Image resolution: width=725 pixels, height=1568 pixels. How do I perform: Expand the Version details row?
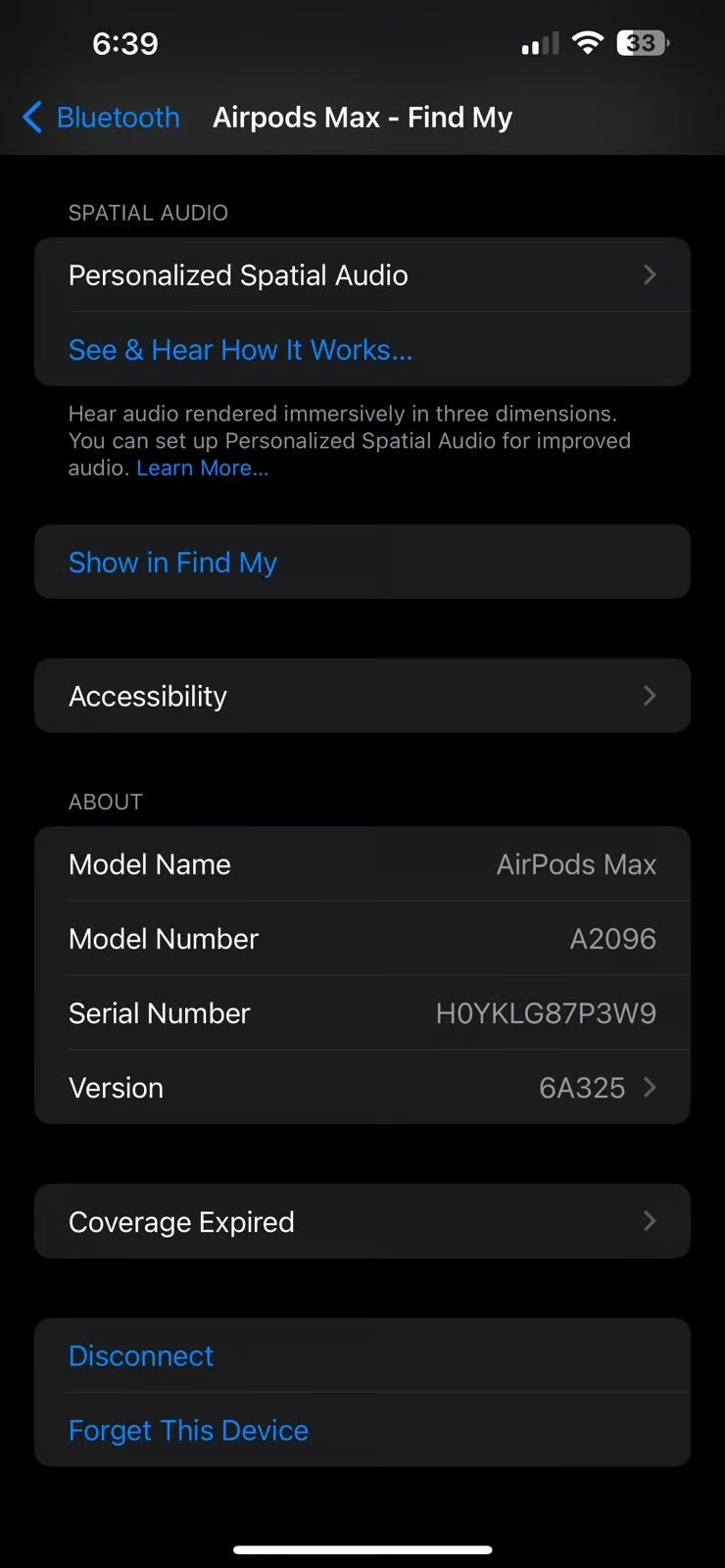362,1088
